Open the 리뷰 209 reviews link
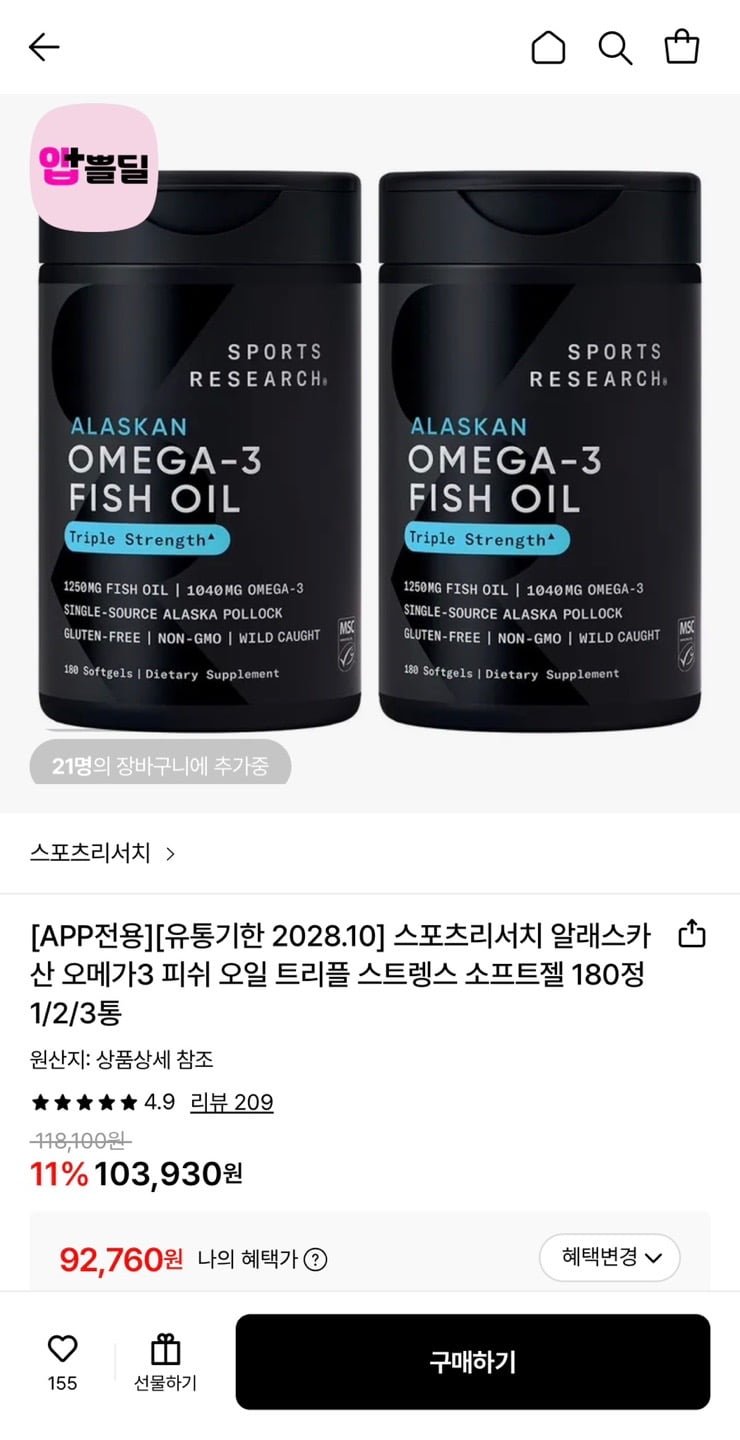The width and height of the screenshot is (740, 1440). point(234,1102)
